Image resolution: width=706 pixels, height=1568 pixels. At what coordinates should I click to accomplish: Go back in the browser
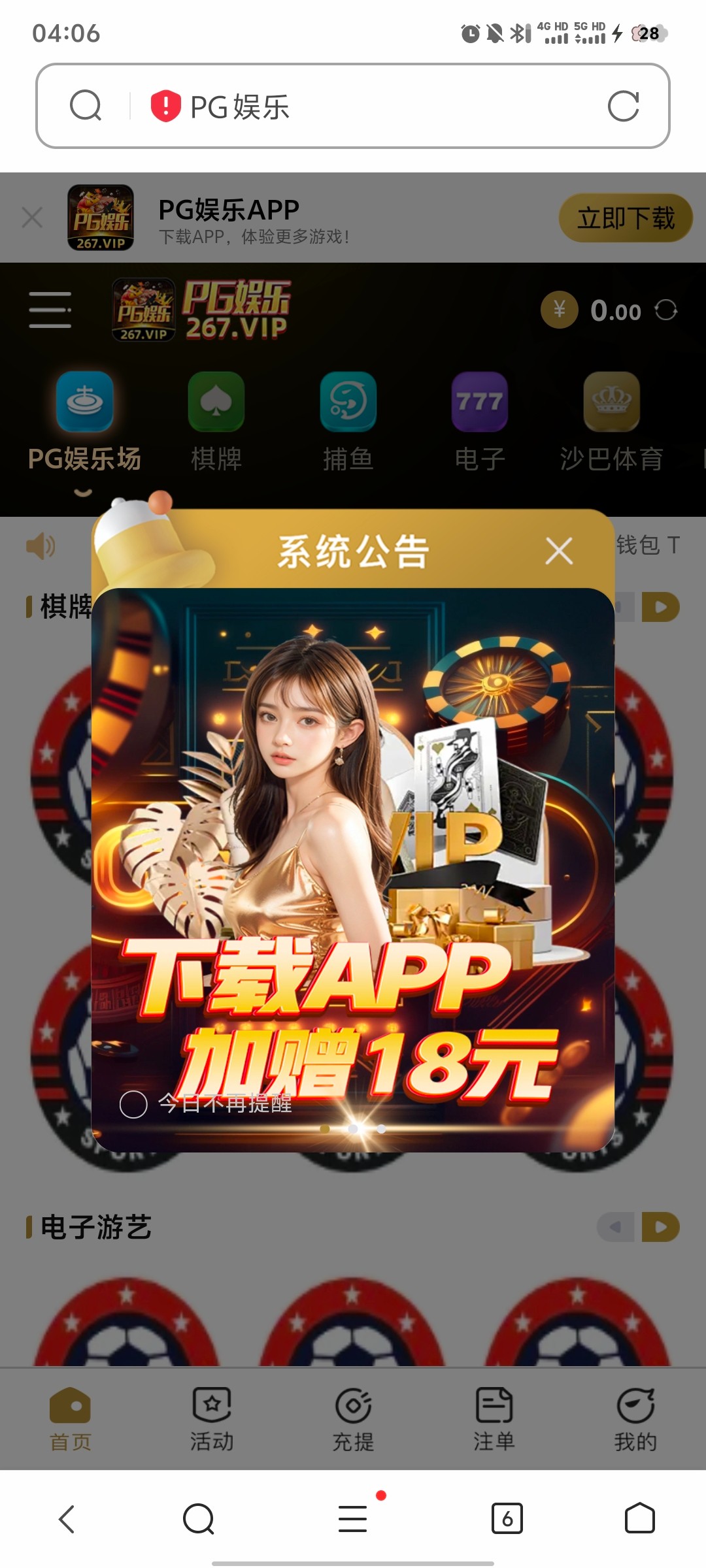67,1518
